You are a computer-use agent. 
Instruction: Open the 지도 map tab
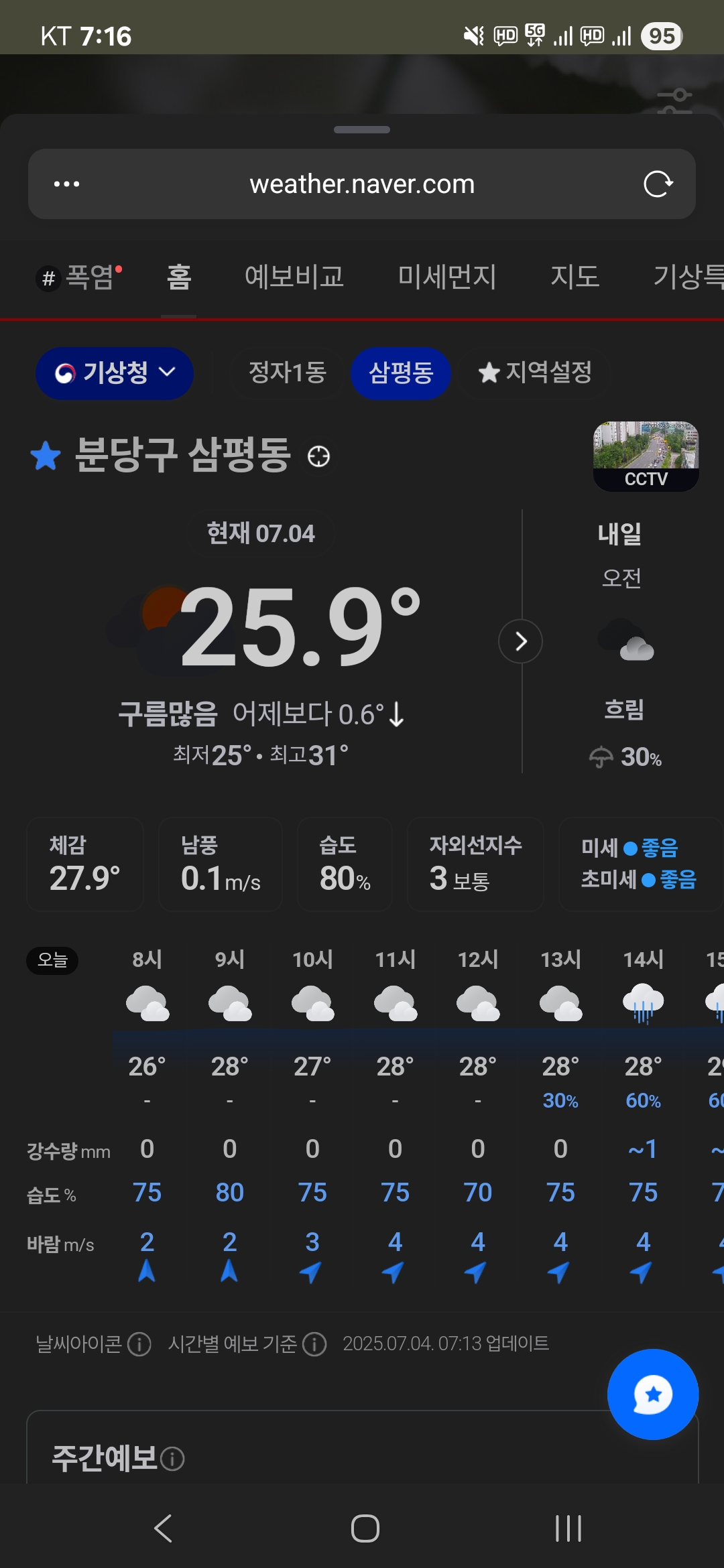tap(575, 277)
